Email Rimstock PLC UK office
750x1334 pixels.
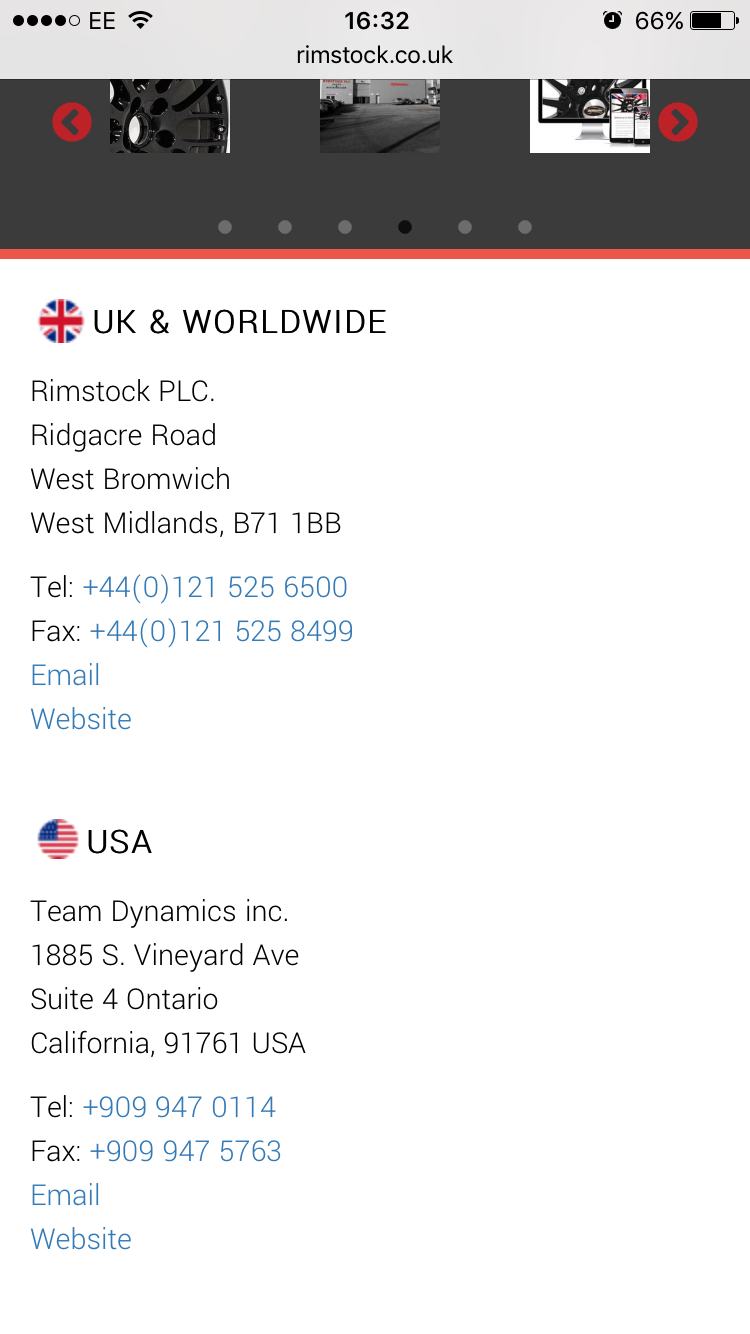(x=65, y=675)
